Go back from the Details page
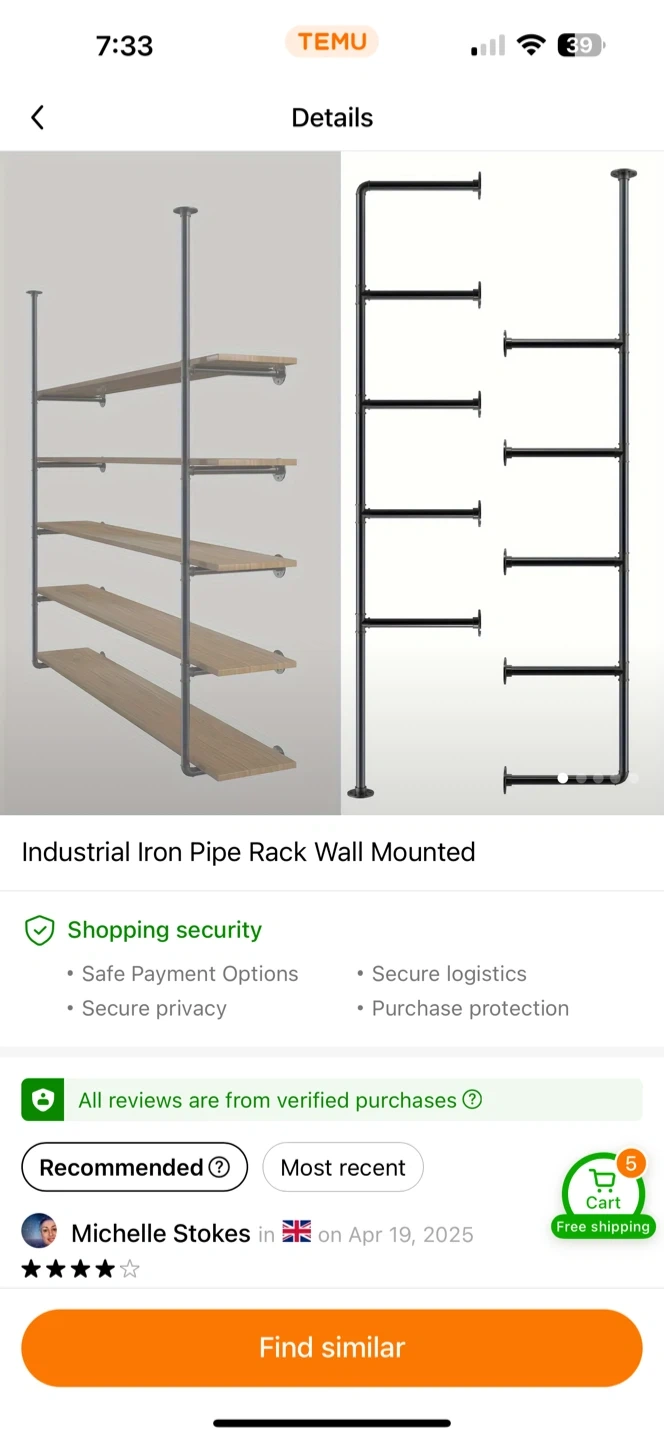 [38, 118]
